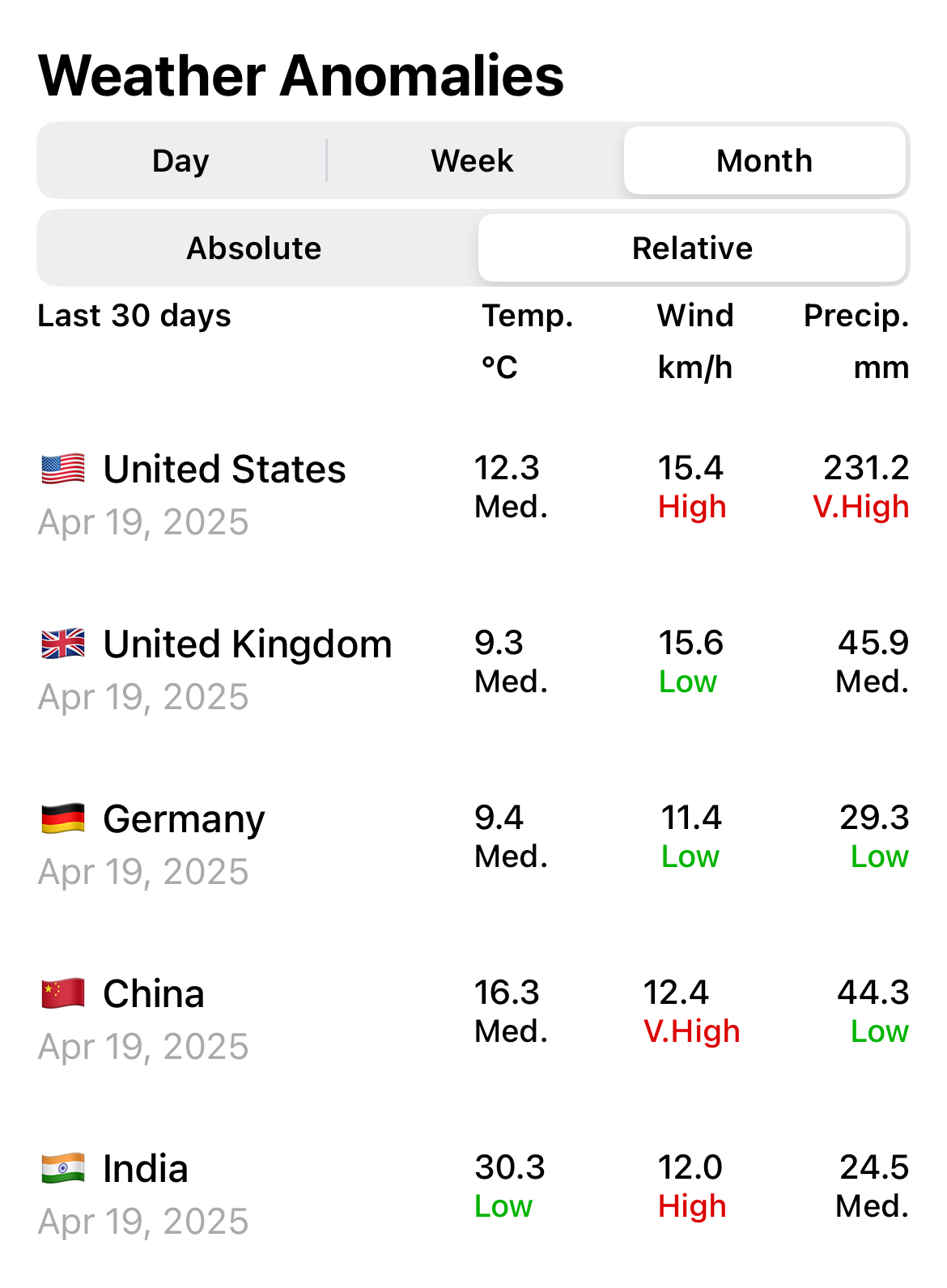Switch to the Day view
The image size is (947, 1288).
coord(181,161)
